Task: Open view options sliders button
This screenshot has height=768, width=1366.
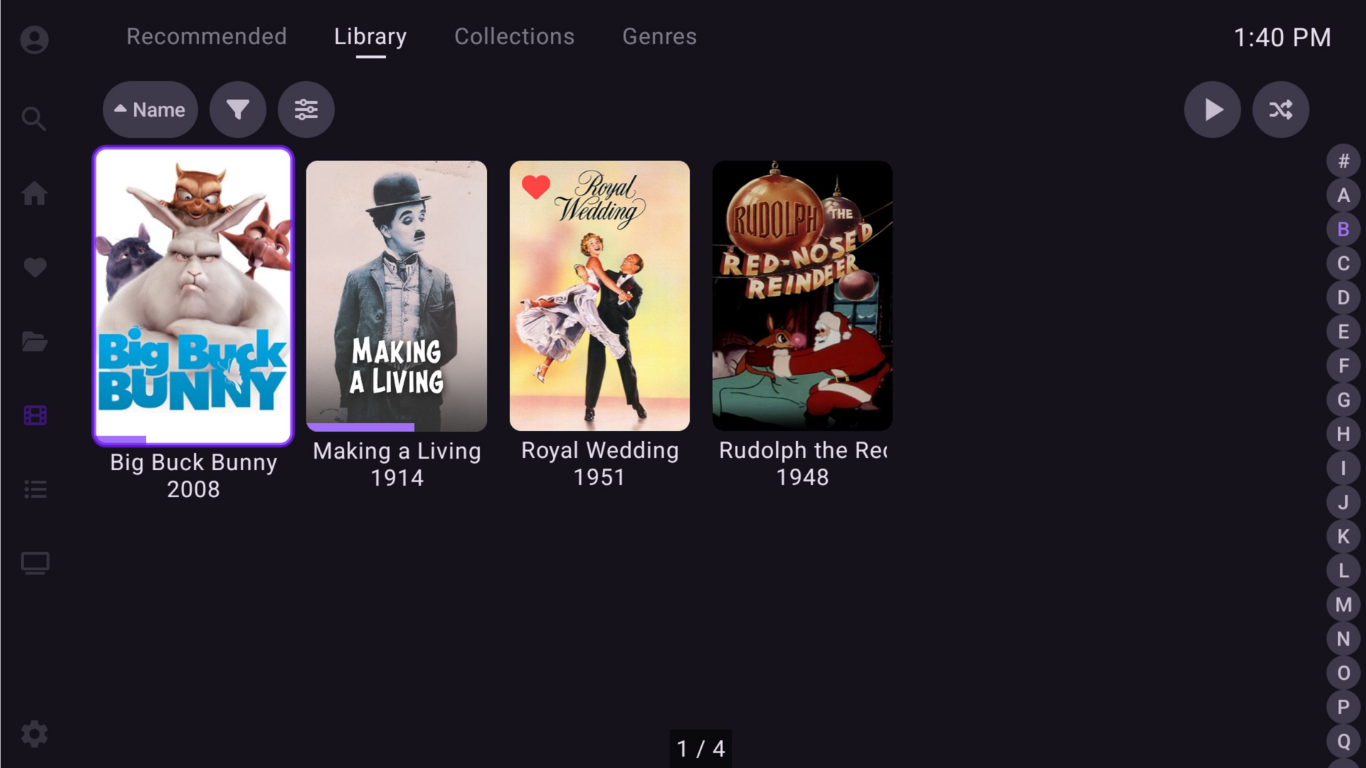Action: tap(306, 110)
